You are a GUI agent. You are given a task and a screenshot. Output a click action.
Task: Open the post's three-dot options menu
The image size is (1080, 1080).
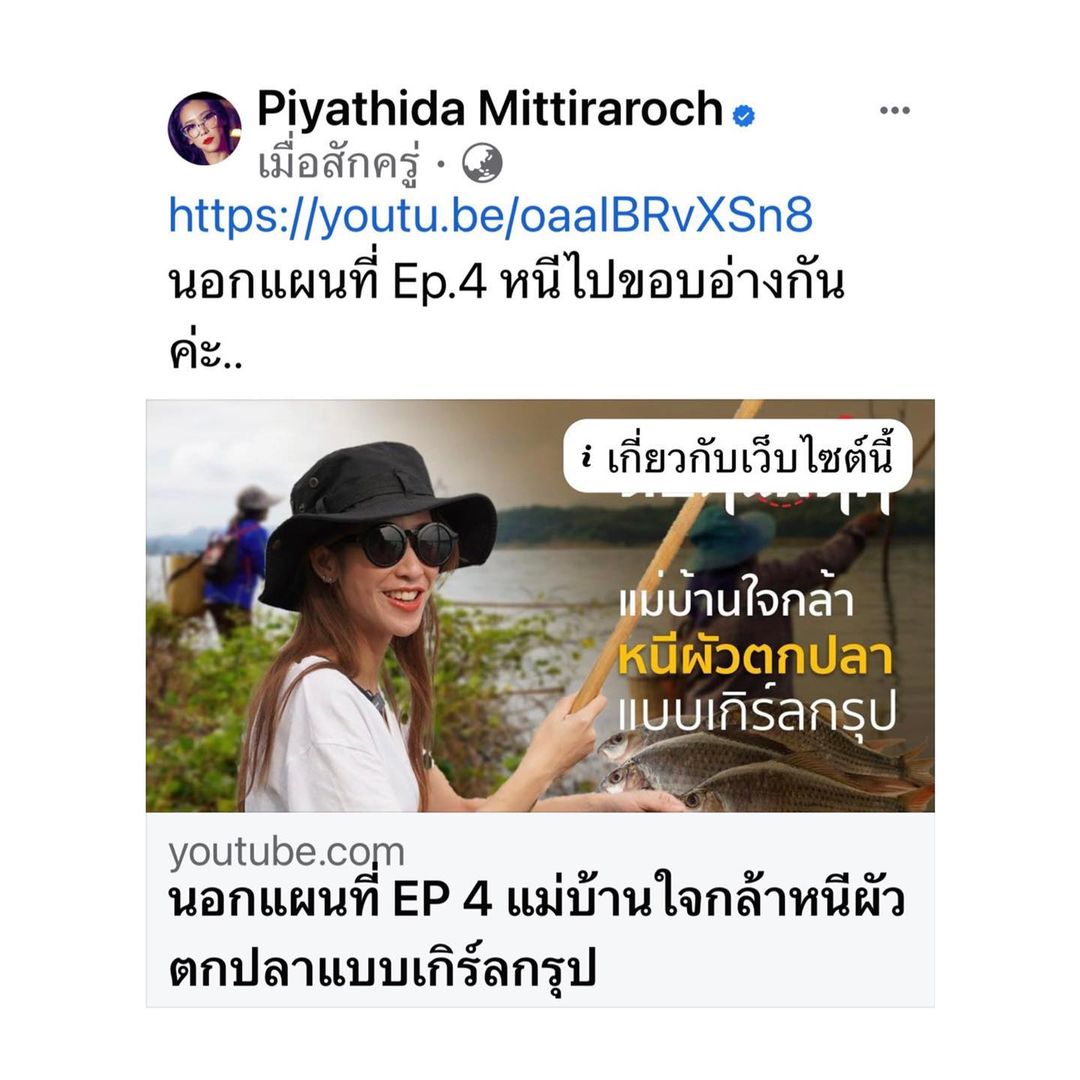tap(894, 111)
